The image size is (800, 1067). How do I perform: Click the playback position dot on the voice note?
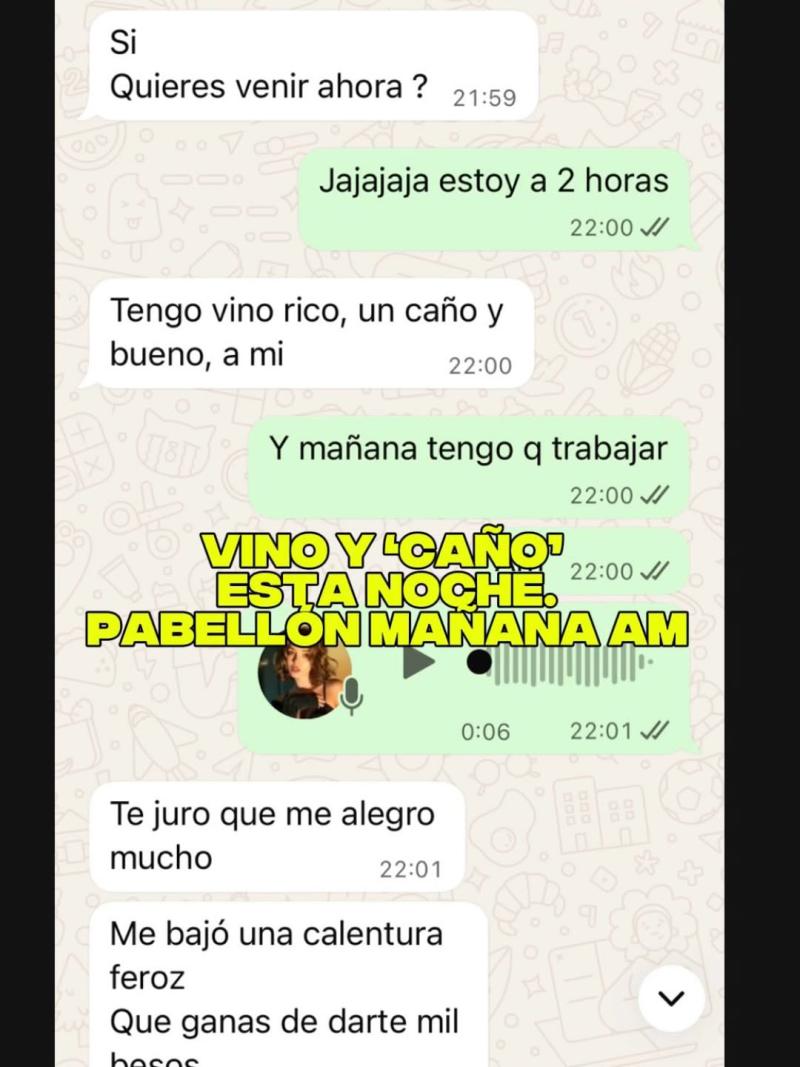[476, 662]
